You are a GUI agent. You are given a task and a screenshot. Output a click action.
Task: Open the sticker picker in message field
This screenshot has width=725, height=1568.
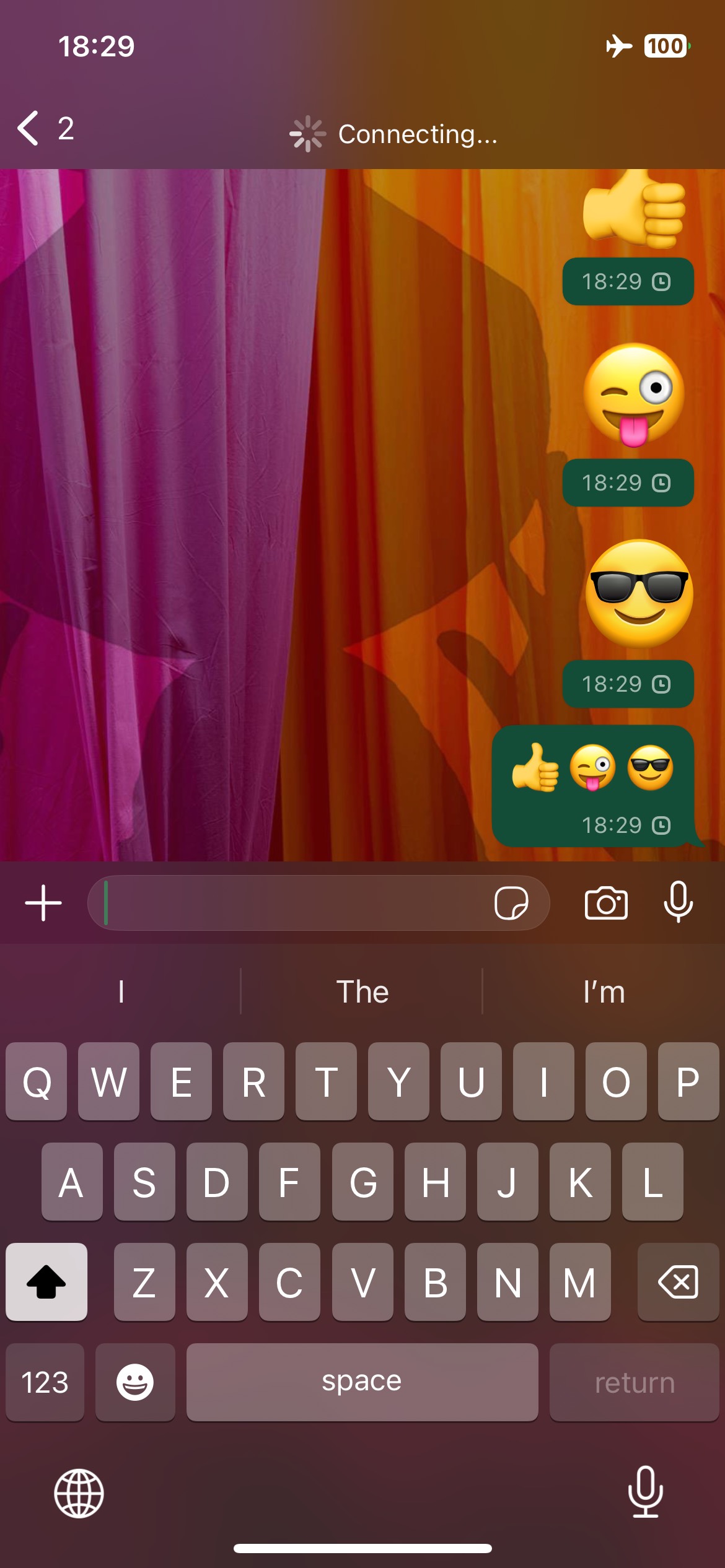click(511, 903)
